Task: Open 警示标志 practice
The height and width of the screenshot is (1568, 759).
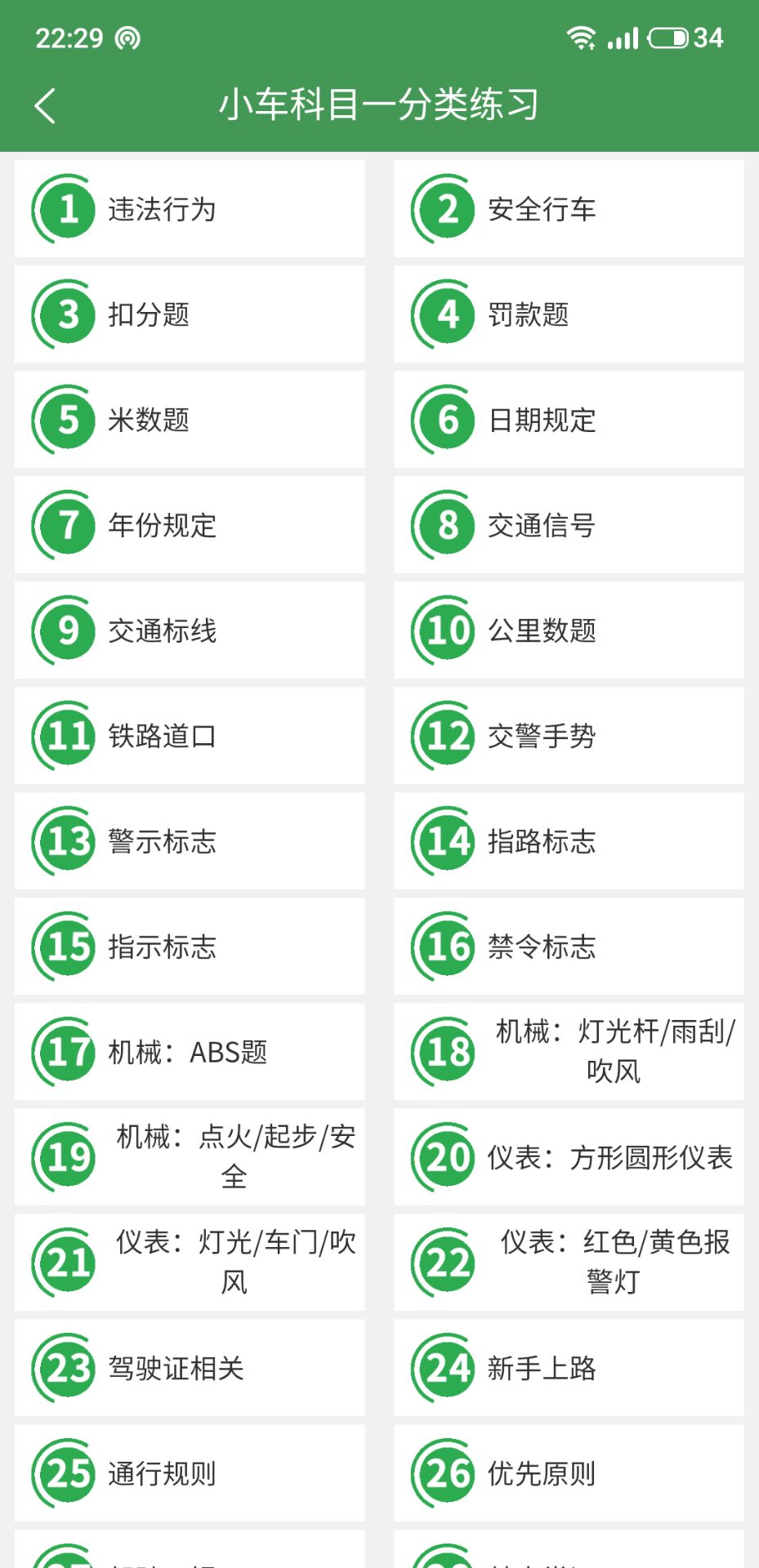Action: point(190,841)
